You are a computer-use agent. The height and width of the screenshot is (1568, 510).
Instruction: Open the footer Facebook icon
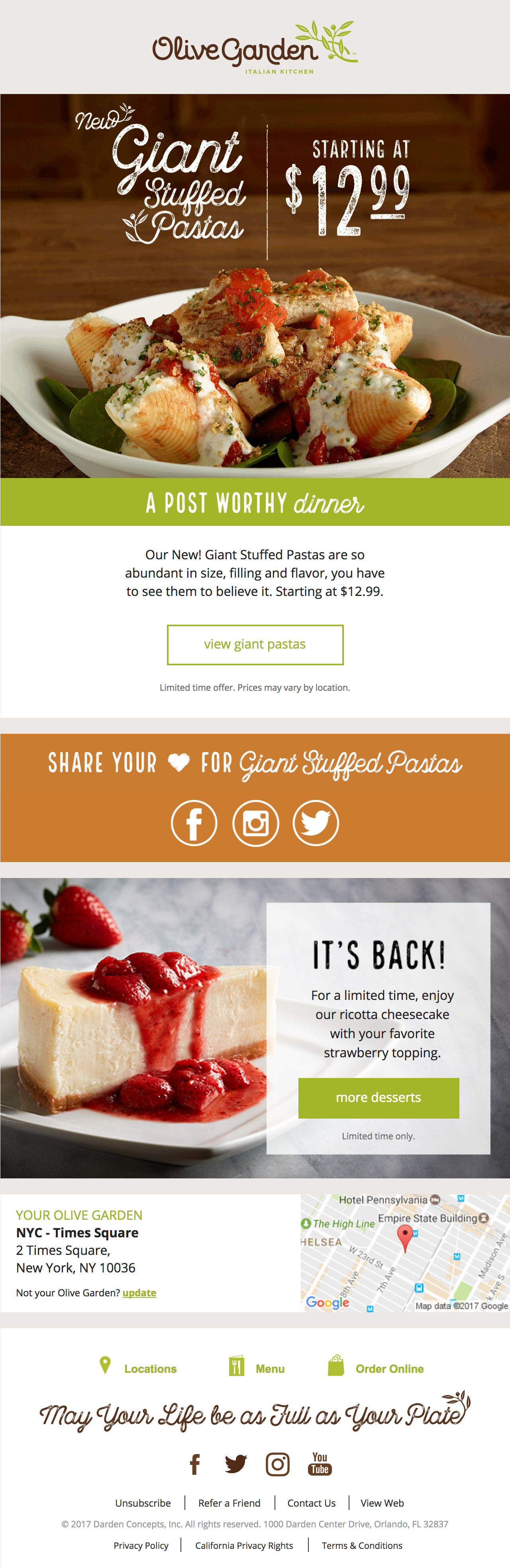(195, 1464)
